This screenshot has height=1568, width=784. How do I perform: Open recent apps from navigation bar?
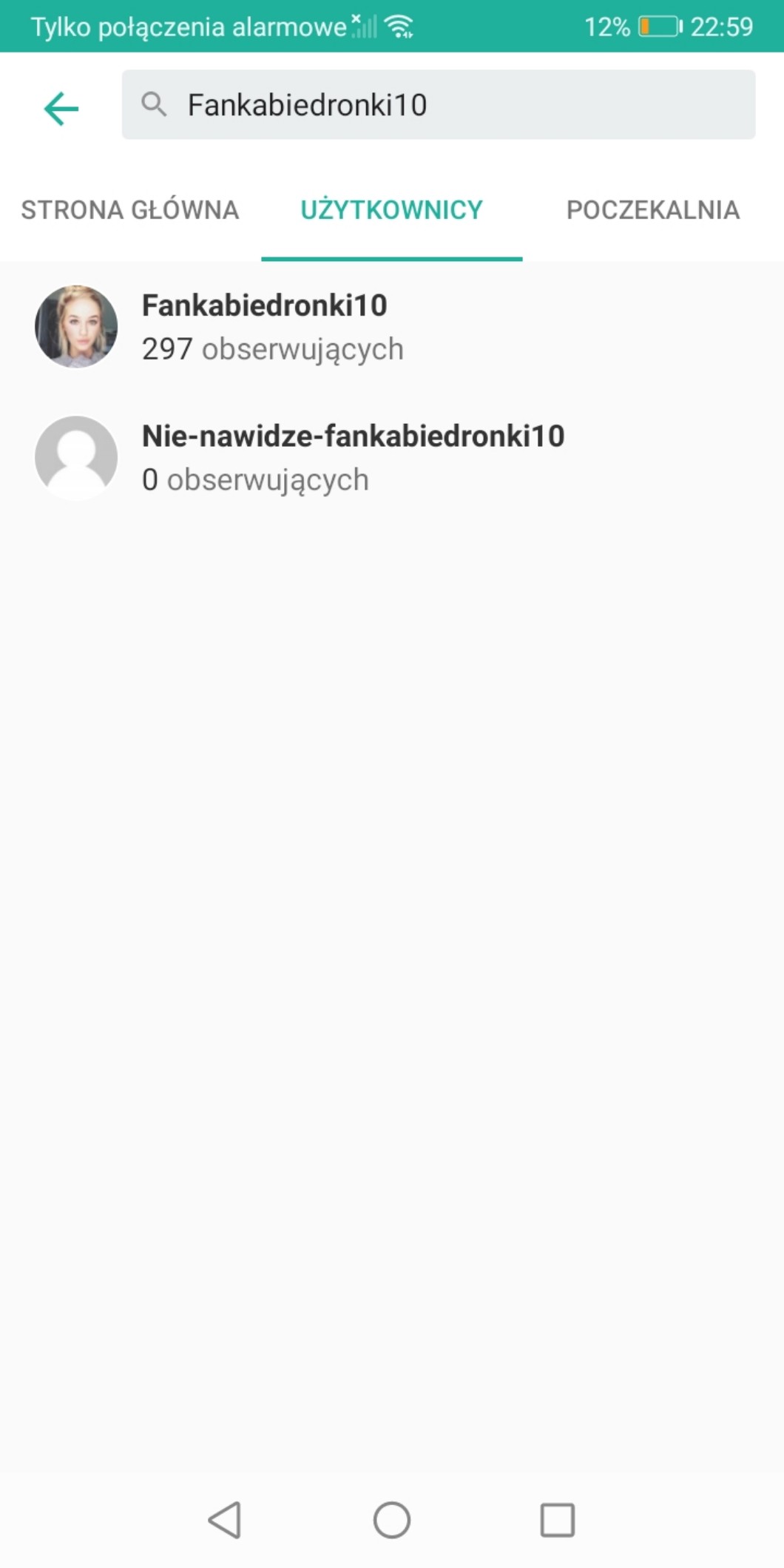(557, 1521)
